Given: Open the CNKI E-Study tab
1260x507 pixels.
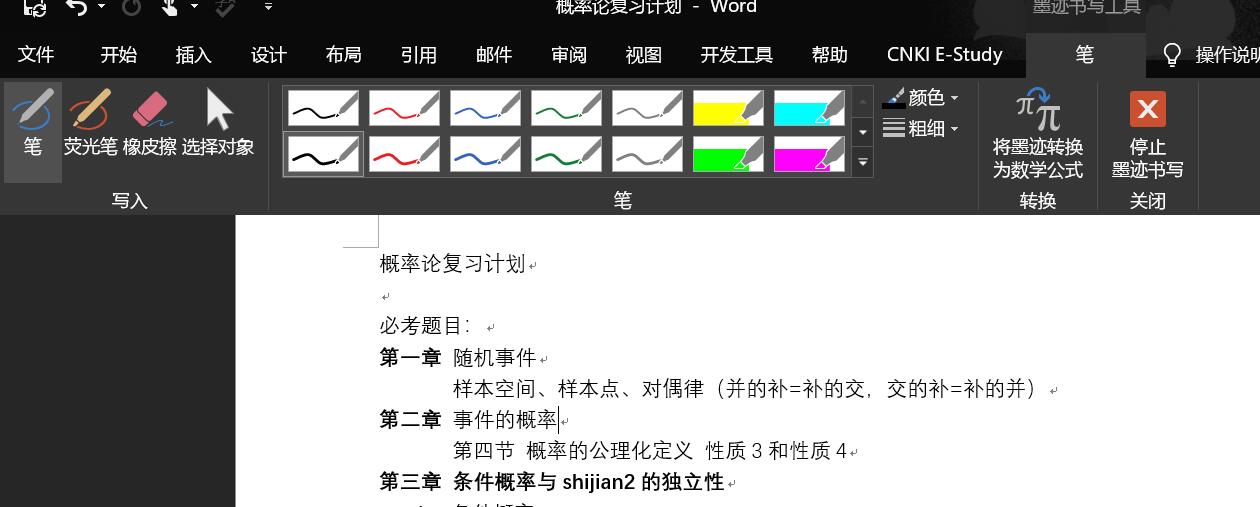Looking at the screenshot, I should point(944,55).
